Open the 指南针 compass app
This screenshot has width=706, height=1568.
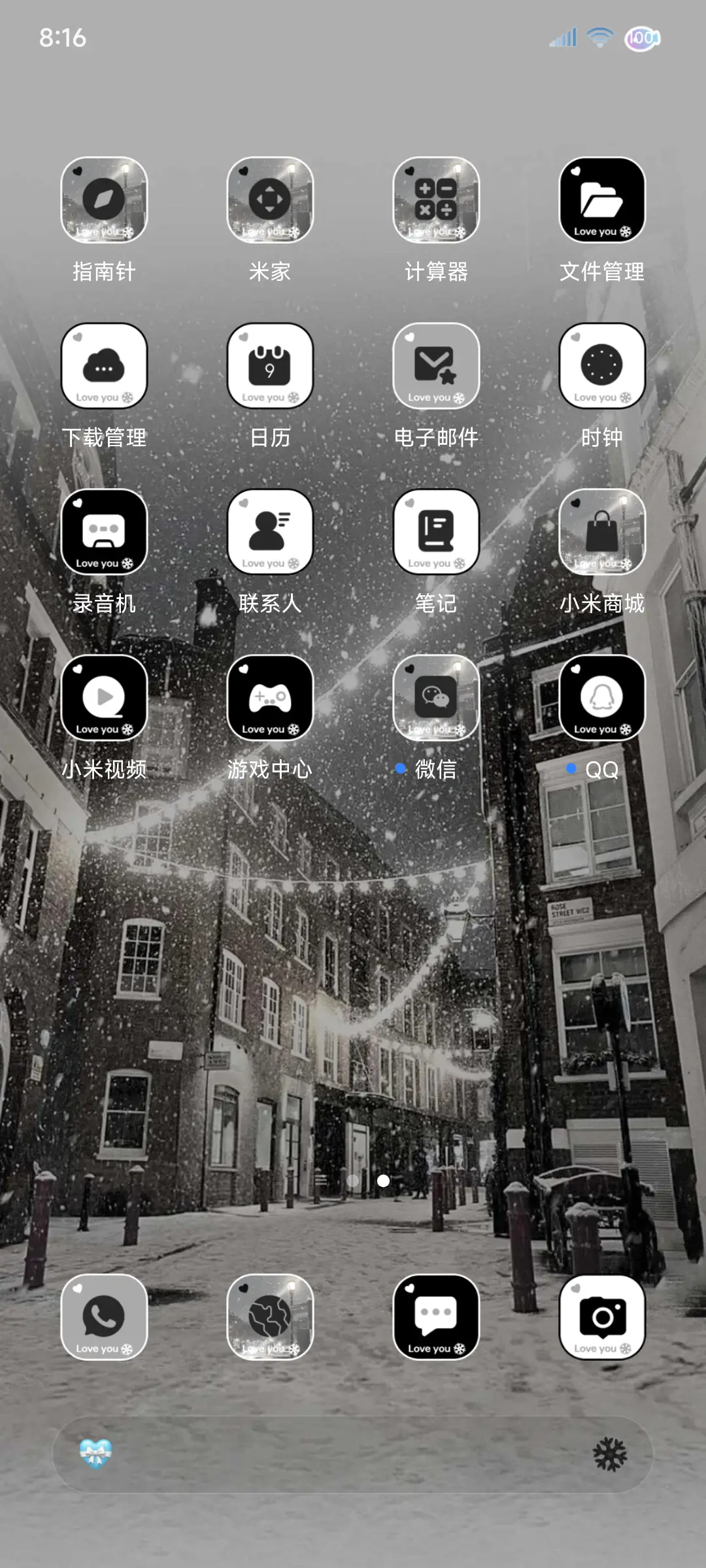point(105,201)
